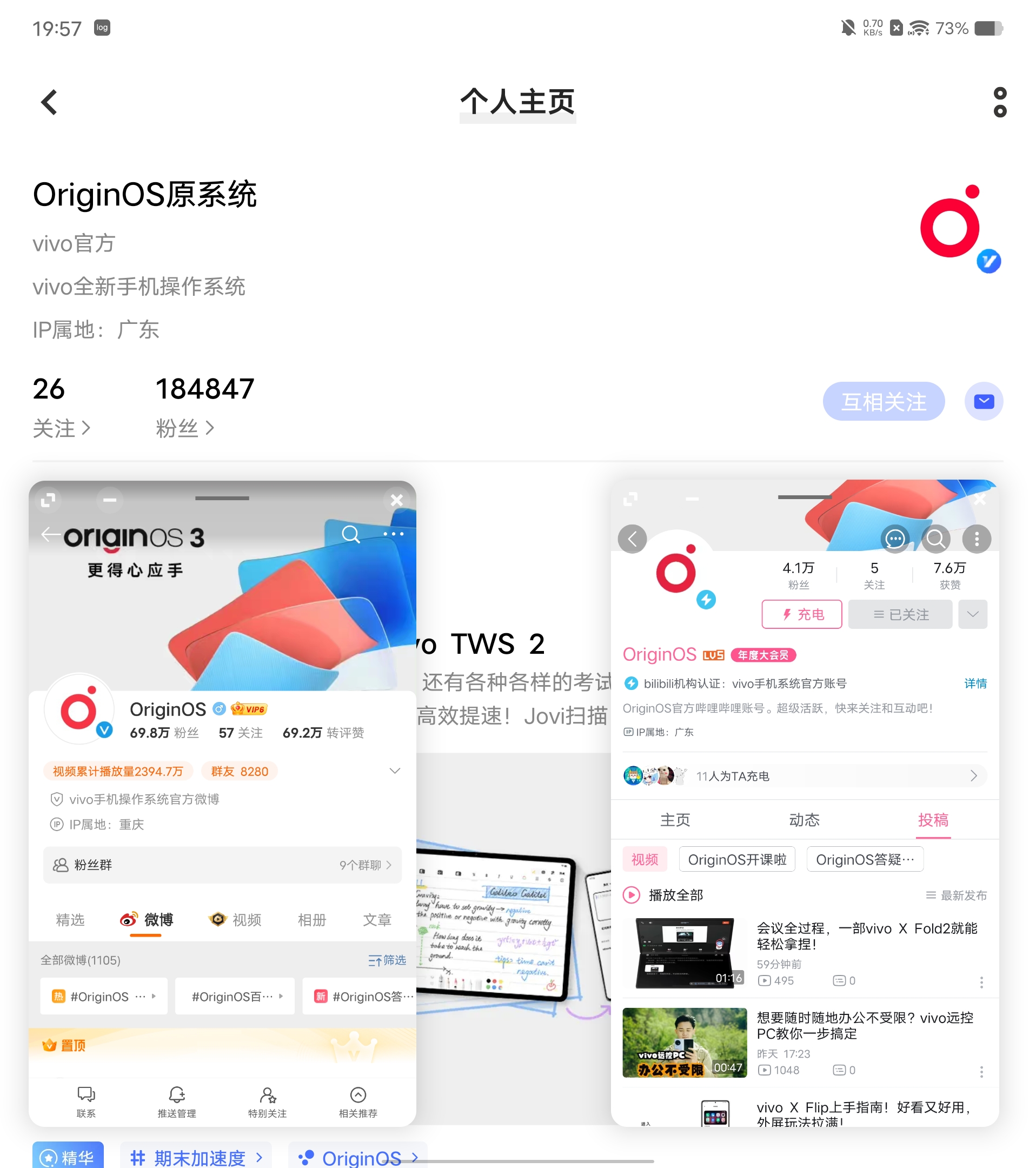The image size is (1036, 1168).
Task: Open the three-dot overflow menu
Action: (999, 102)
